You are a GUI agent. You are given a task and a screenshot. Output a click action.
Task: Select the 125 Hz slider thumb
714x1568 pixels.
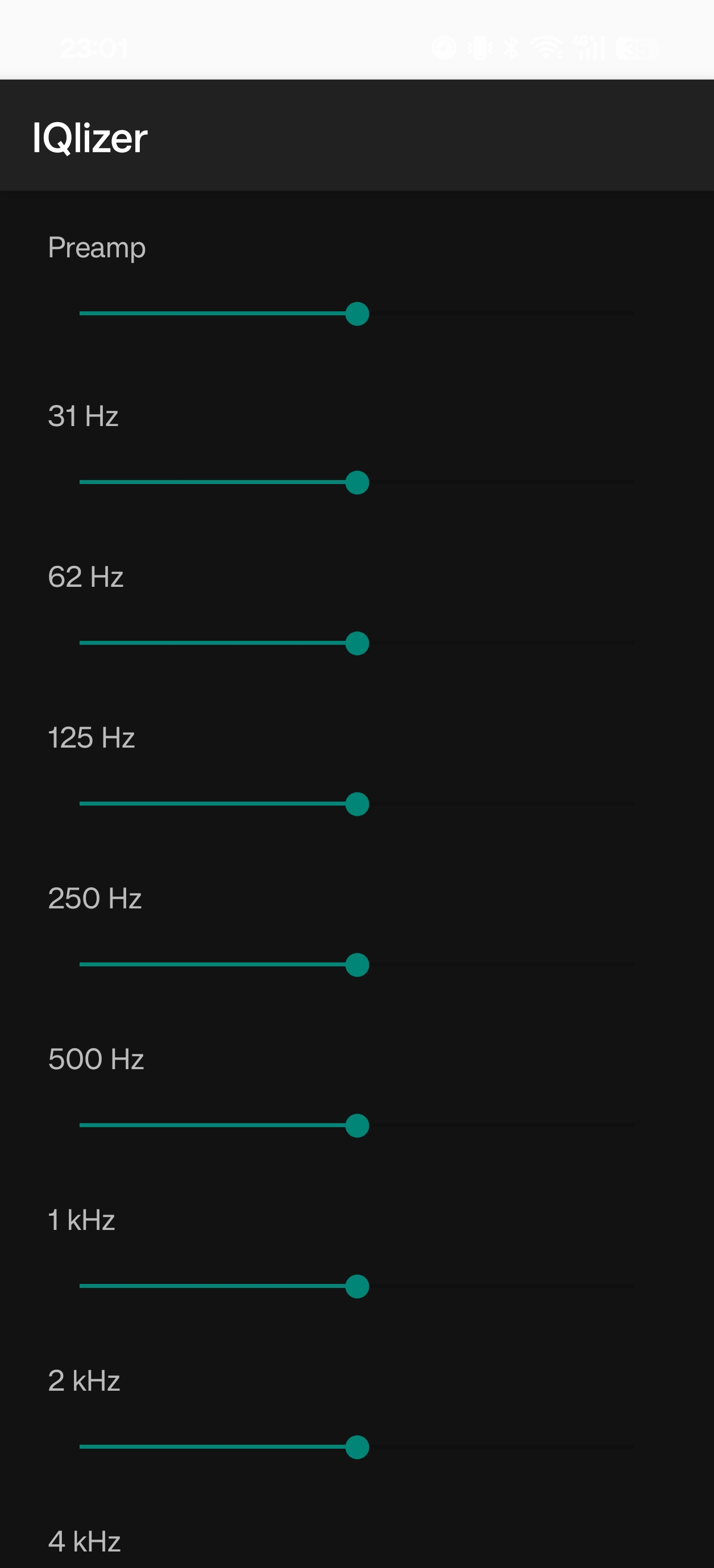pyautogui.click(x=357, y=804)
